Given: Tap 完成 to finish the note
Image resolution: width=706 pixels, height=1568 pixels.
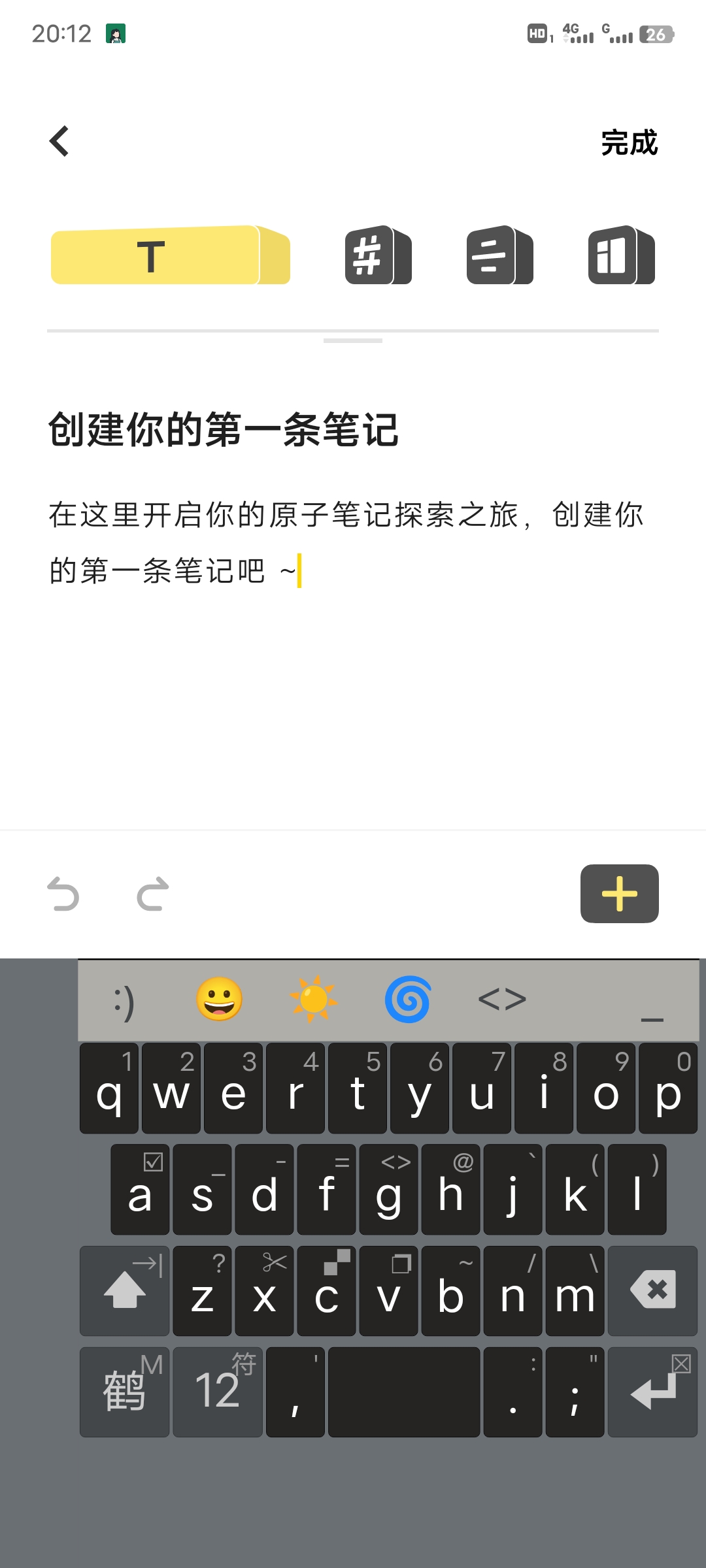Looking at the screenshot, I should pos(629,142).
